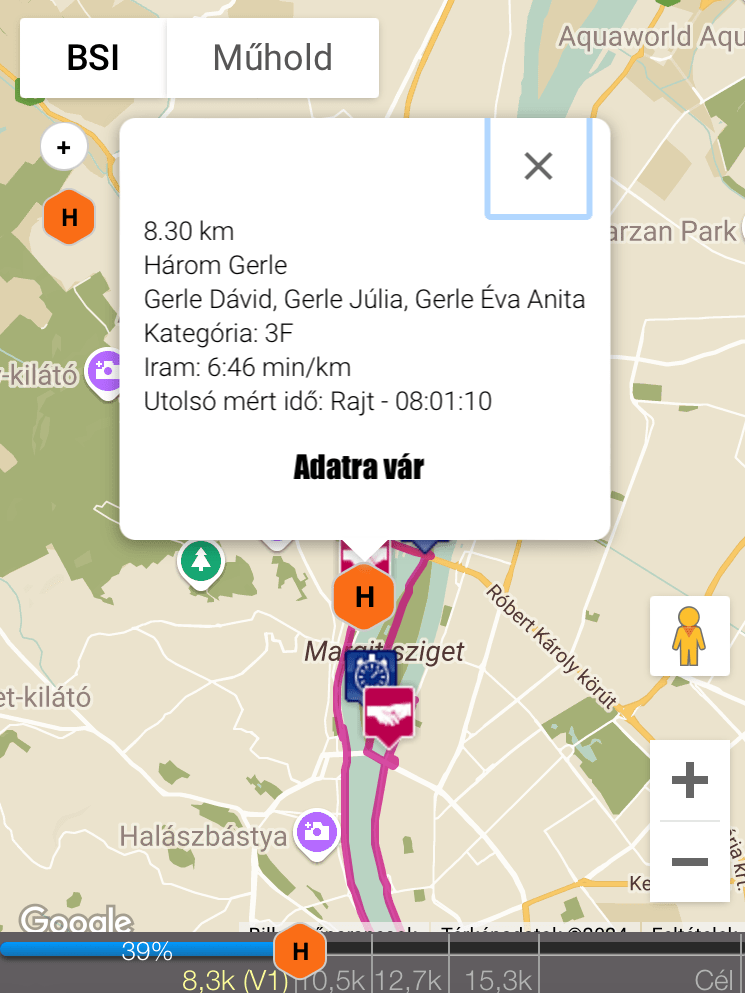The width and height of the screenshot is (745, 993).
Task: Open Street View pegman
Action: (689, 636)
